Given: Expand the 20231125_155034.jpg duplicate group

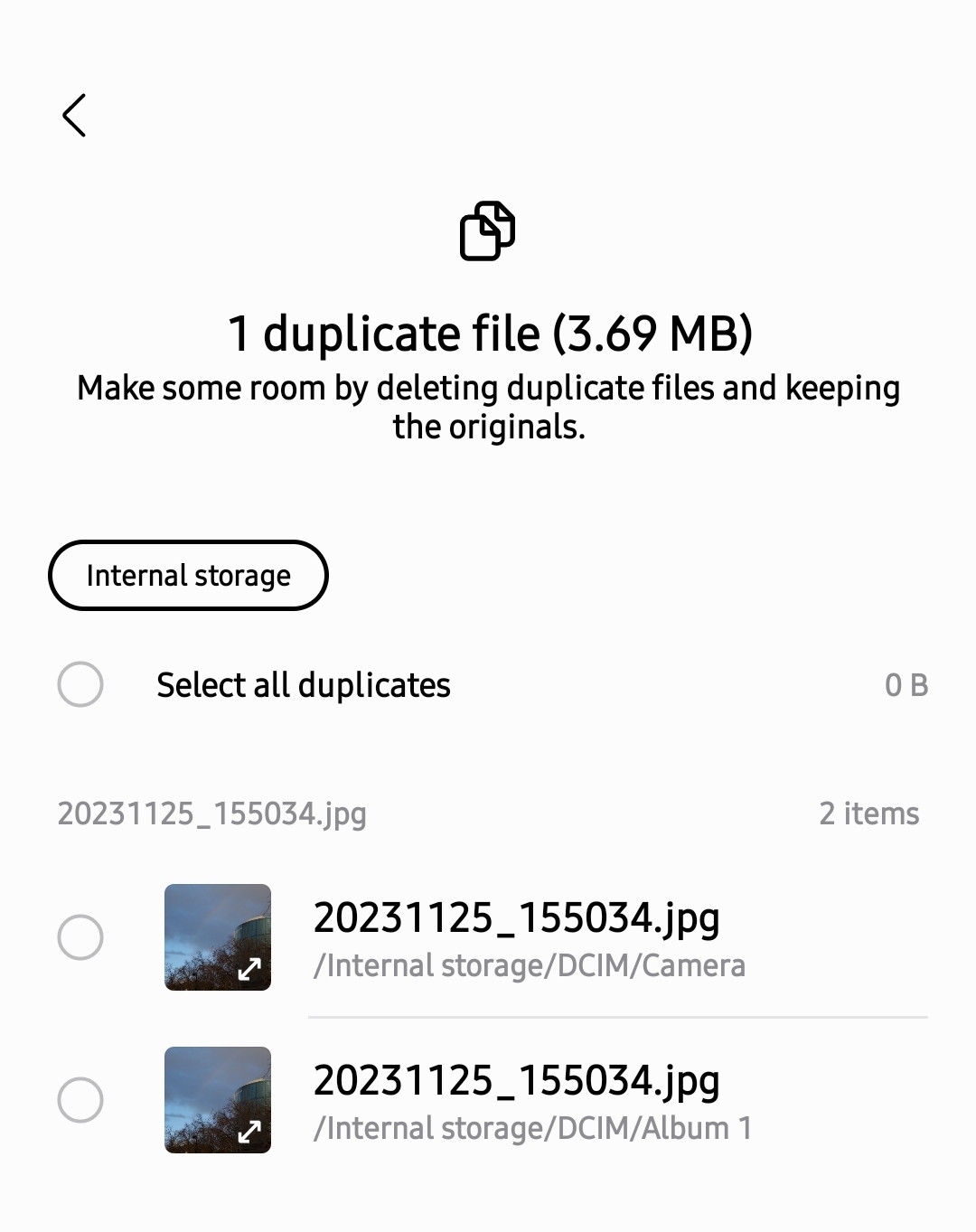Looking at the screenshot, I should tap(212, 813).
